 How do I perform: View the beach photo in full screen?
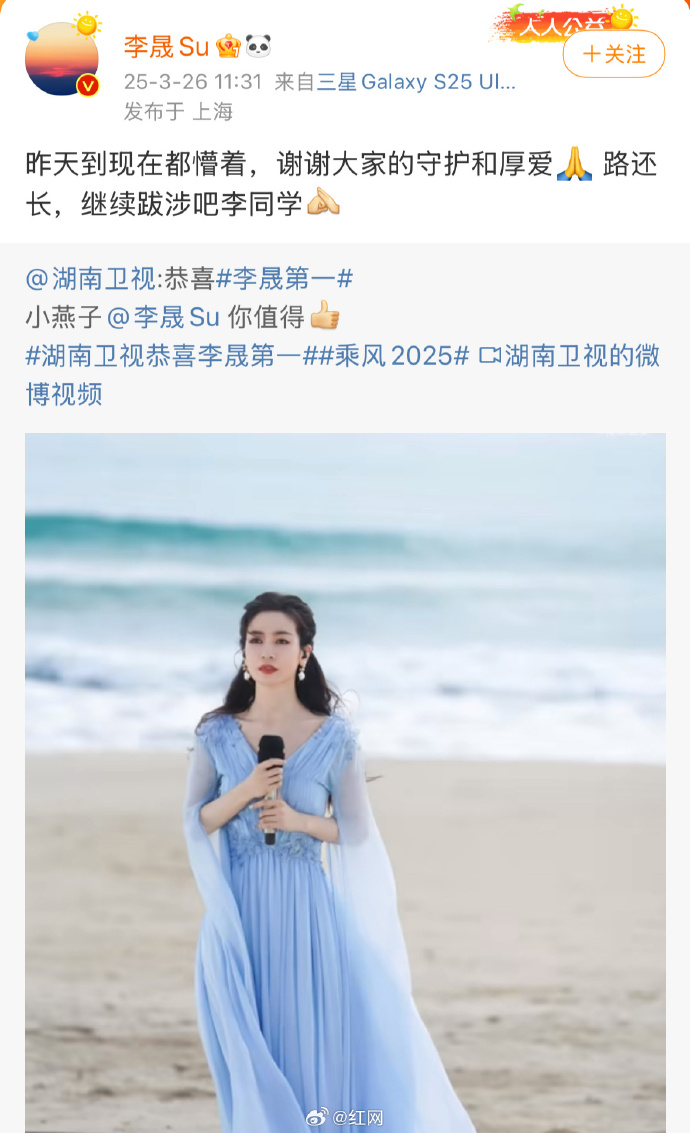(x=345, y=780)
